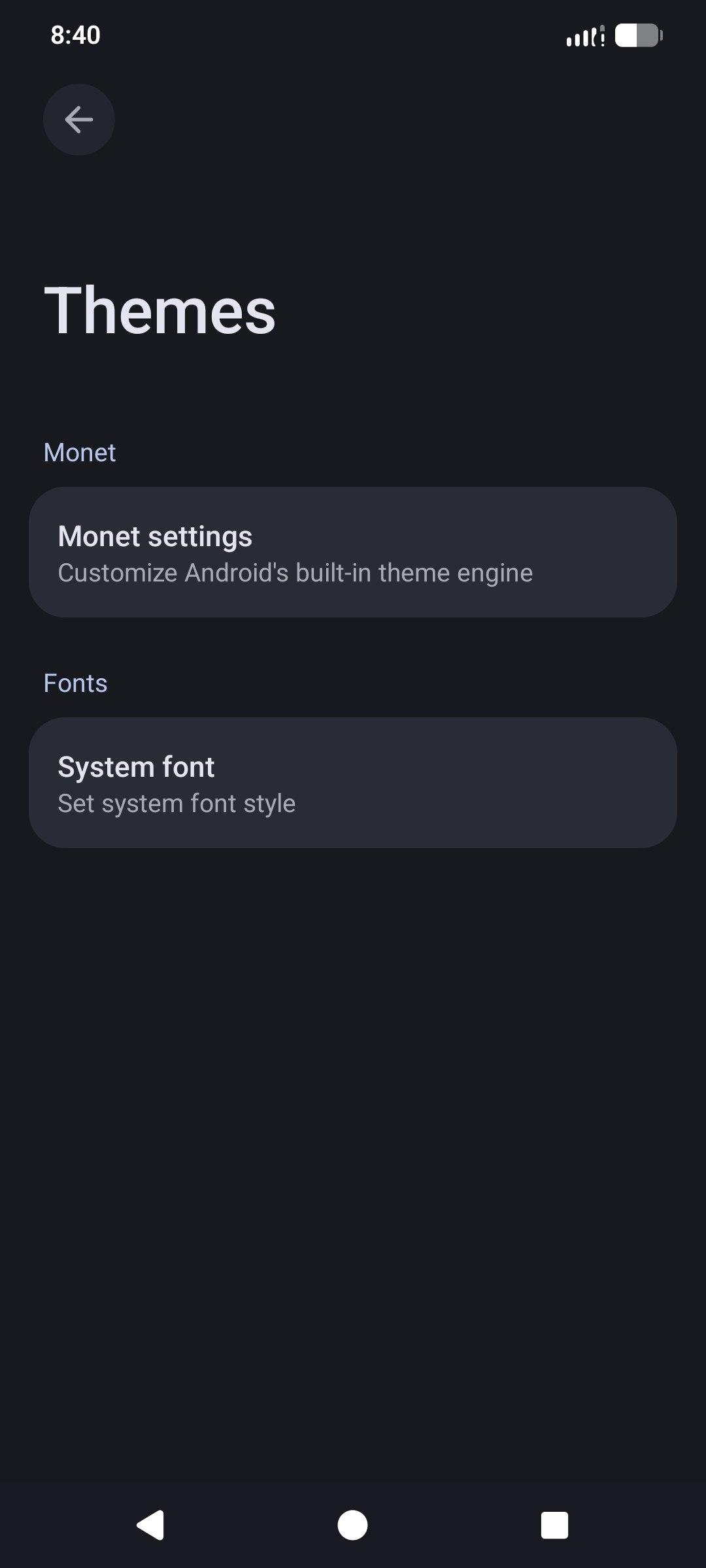
Task: Open recent apps from the navigation bar
Action: (554, 1526)
